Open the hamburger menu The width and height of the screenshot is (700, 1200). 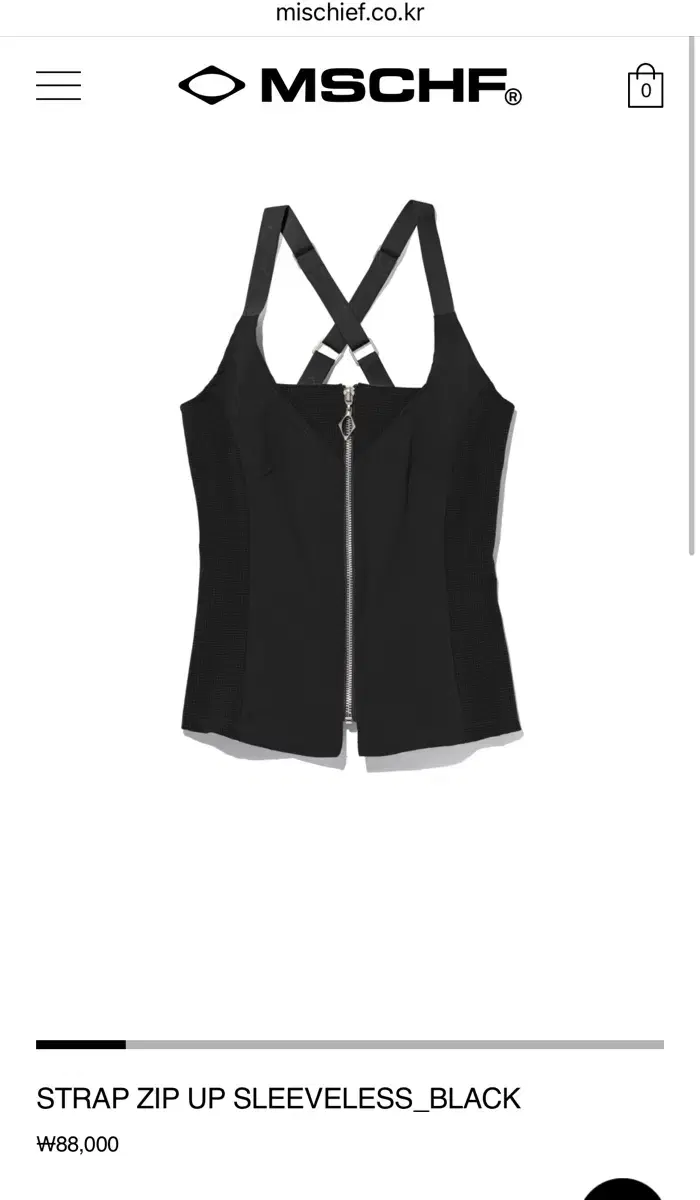58,85
